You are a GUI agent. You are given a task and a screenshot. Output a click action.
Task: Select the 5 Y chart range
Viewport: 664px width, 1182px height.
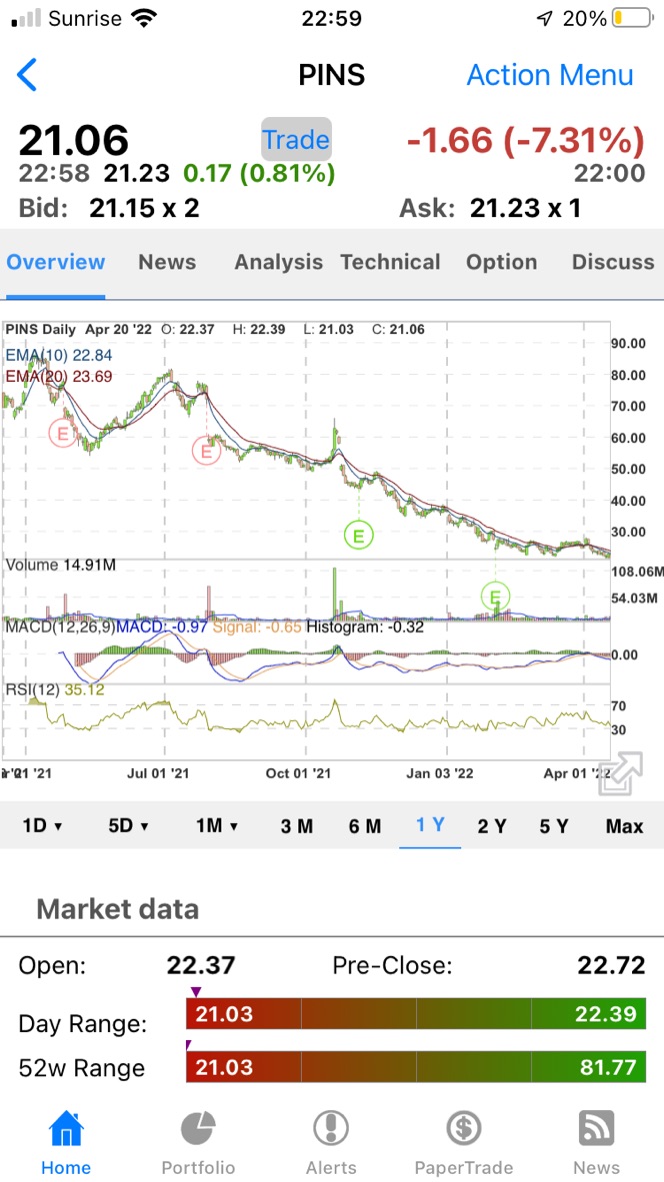click(553, 826)
